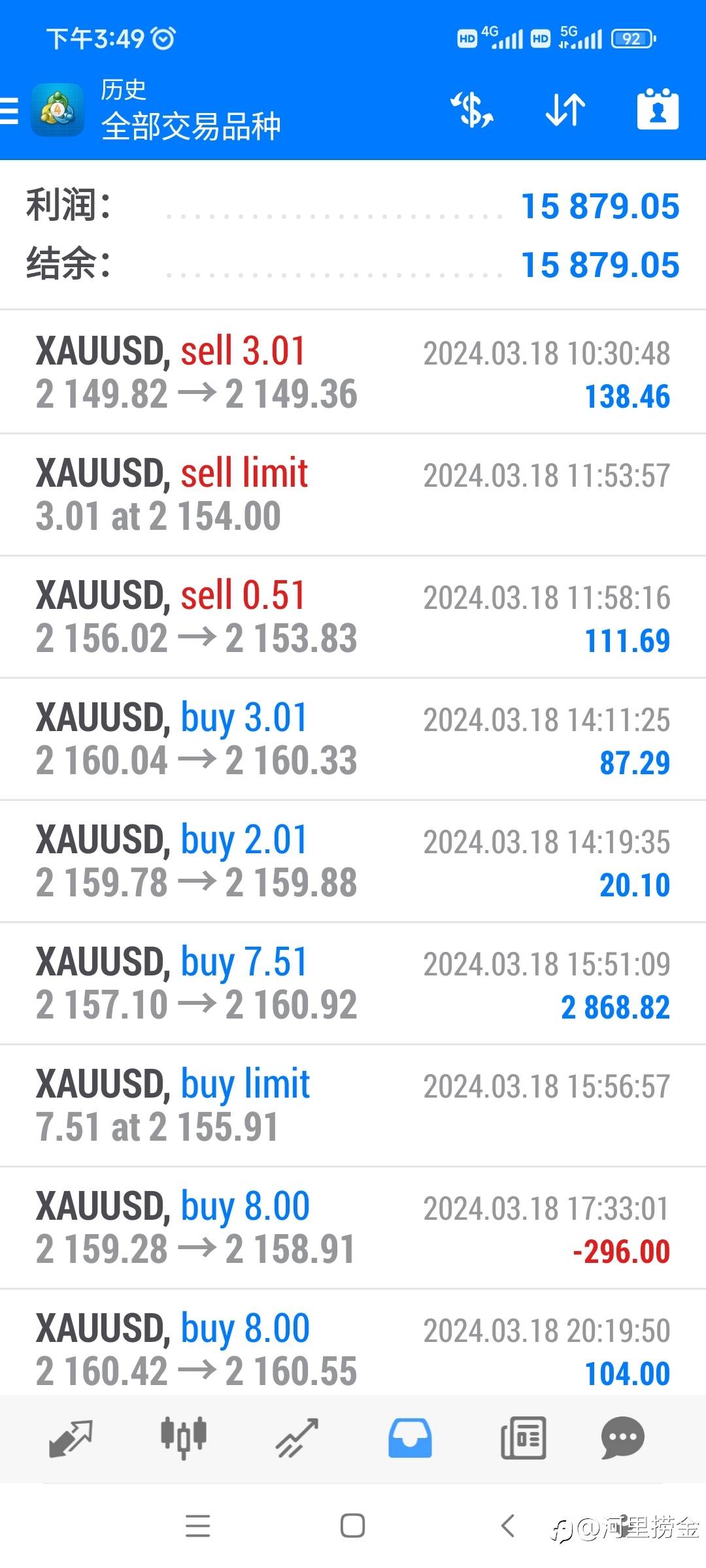Open the calendar date range picker
This screenshot has width=706, height=1568.
click(x=658, y=110)
